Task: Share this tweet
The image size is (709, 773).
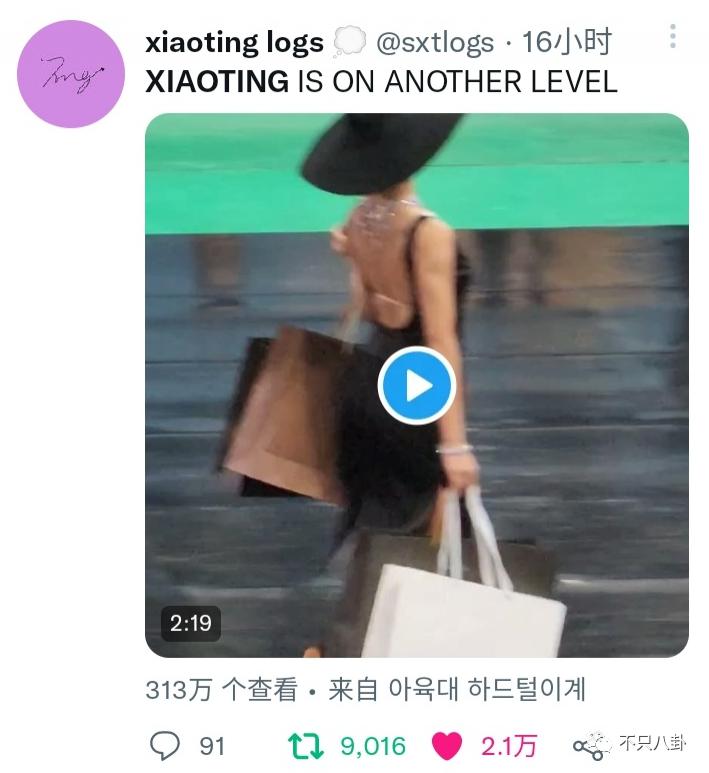Action: click(x=585, y=747)
